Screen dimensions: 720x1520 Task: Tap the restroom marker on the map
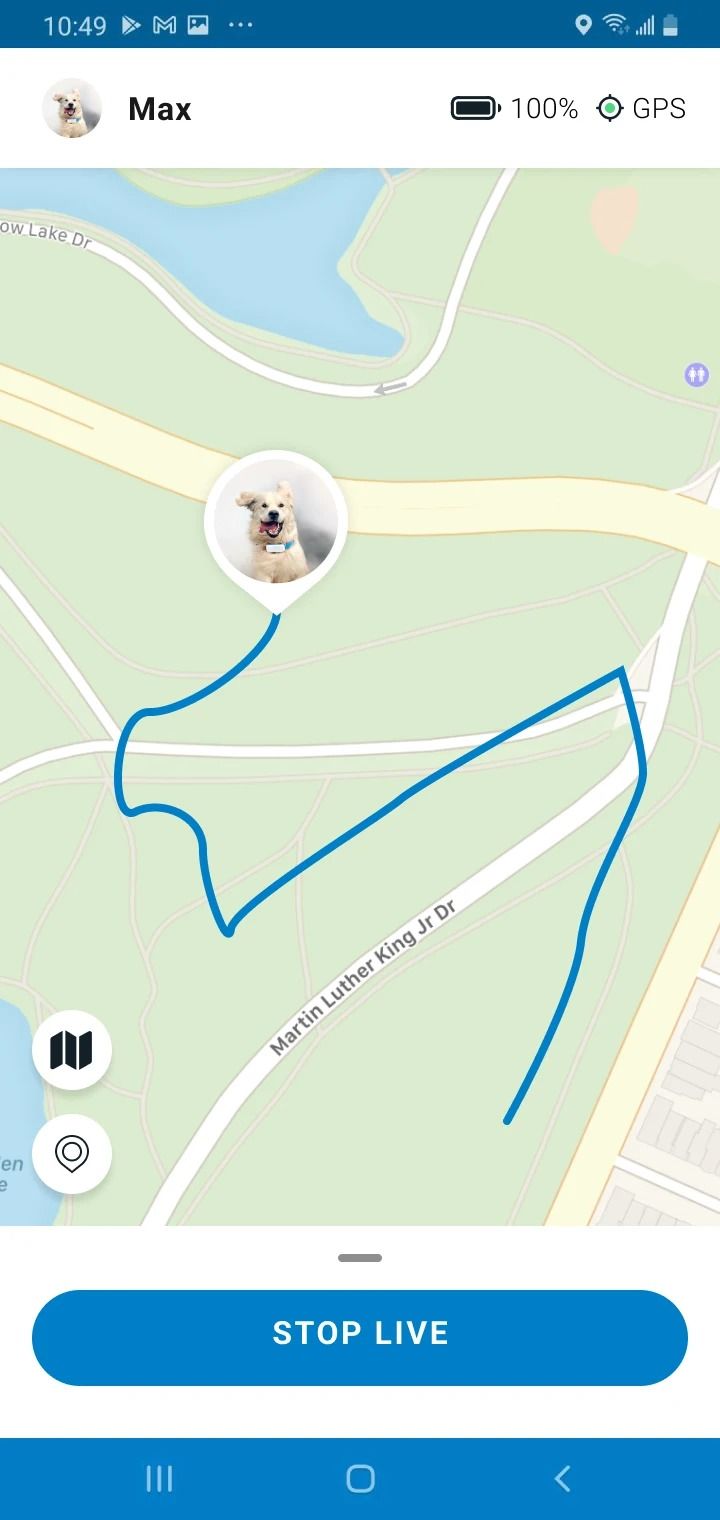[x=697, y=374]
